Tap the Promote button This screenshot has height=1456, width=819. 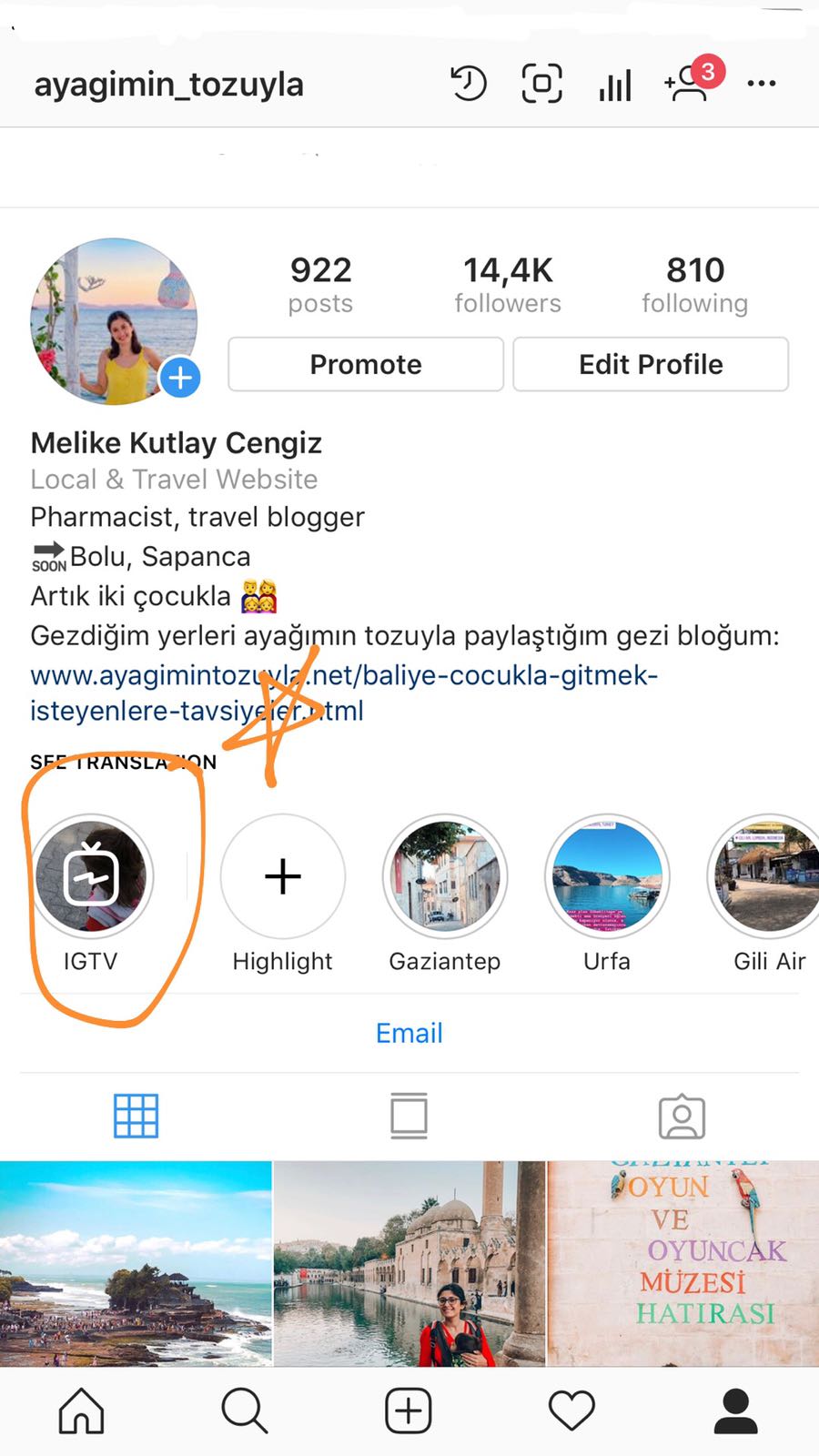coord(366,364)
